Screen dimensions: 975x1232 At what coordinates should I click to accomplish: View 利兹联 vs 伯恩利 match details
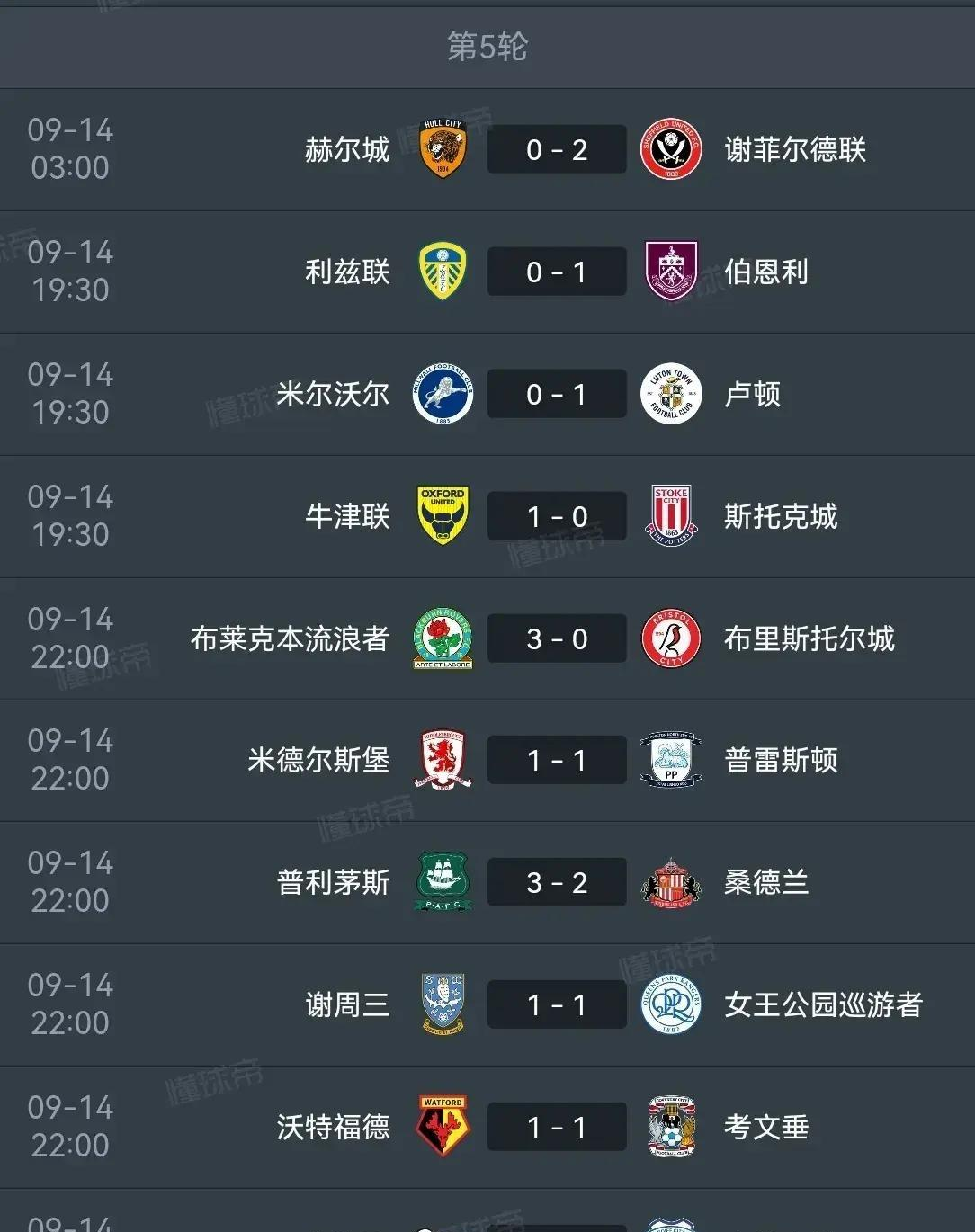557,272
